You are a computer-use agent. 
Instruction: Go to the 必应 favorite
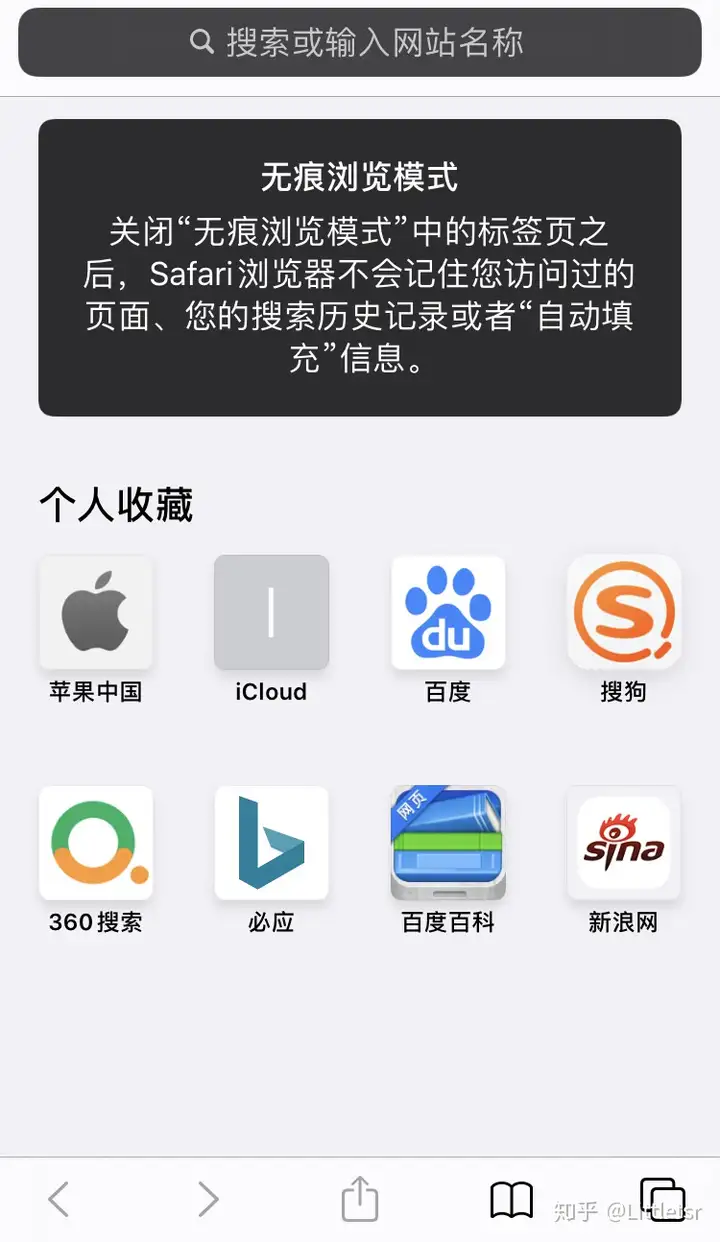pos(271,843)
